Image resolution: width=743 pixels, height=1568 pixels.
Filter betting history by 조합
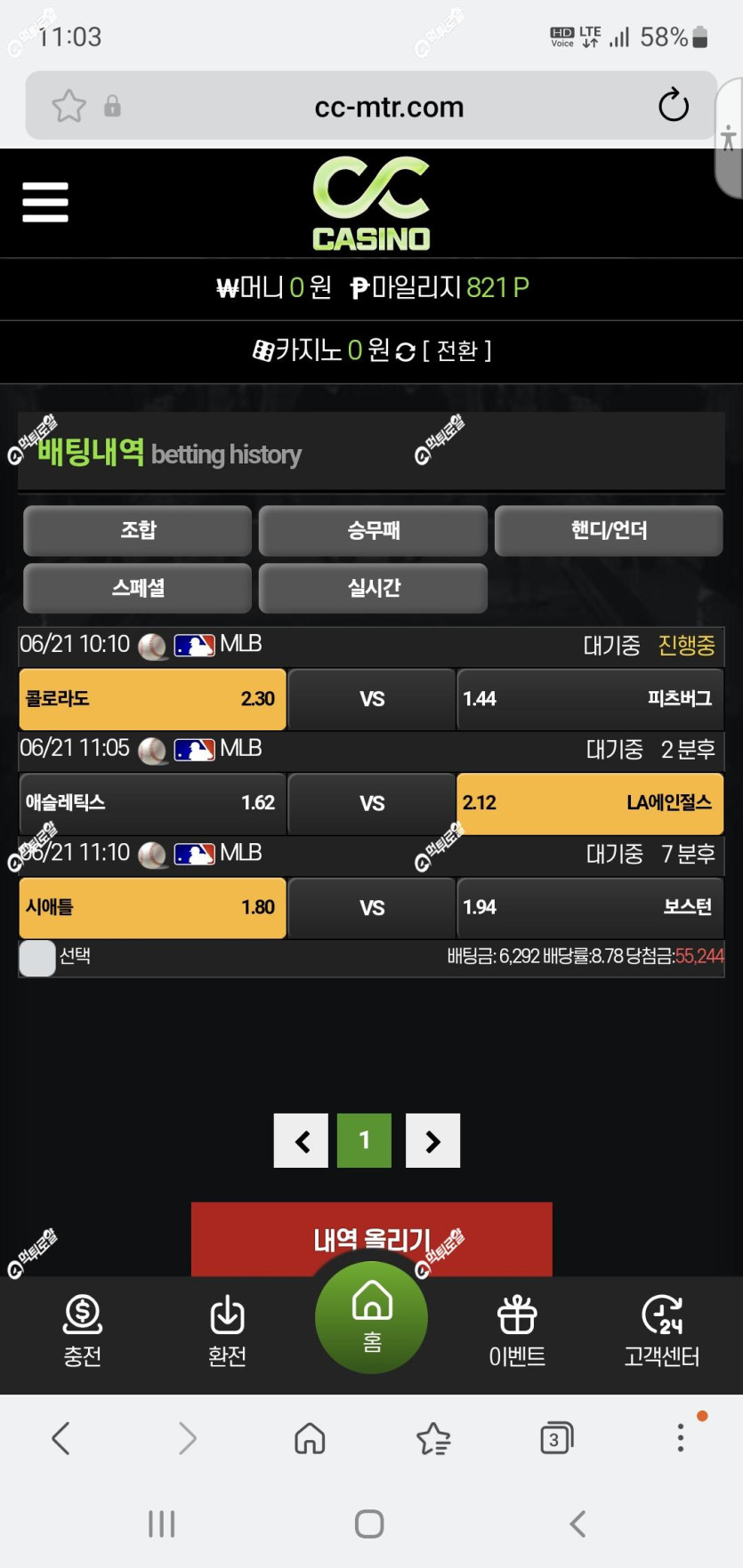click(138, 531)
